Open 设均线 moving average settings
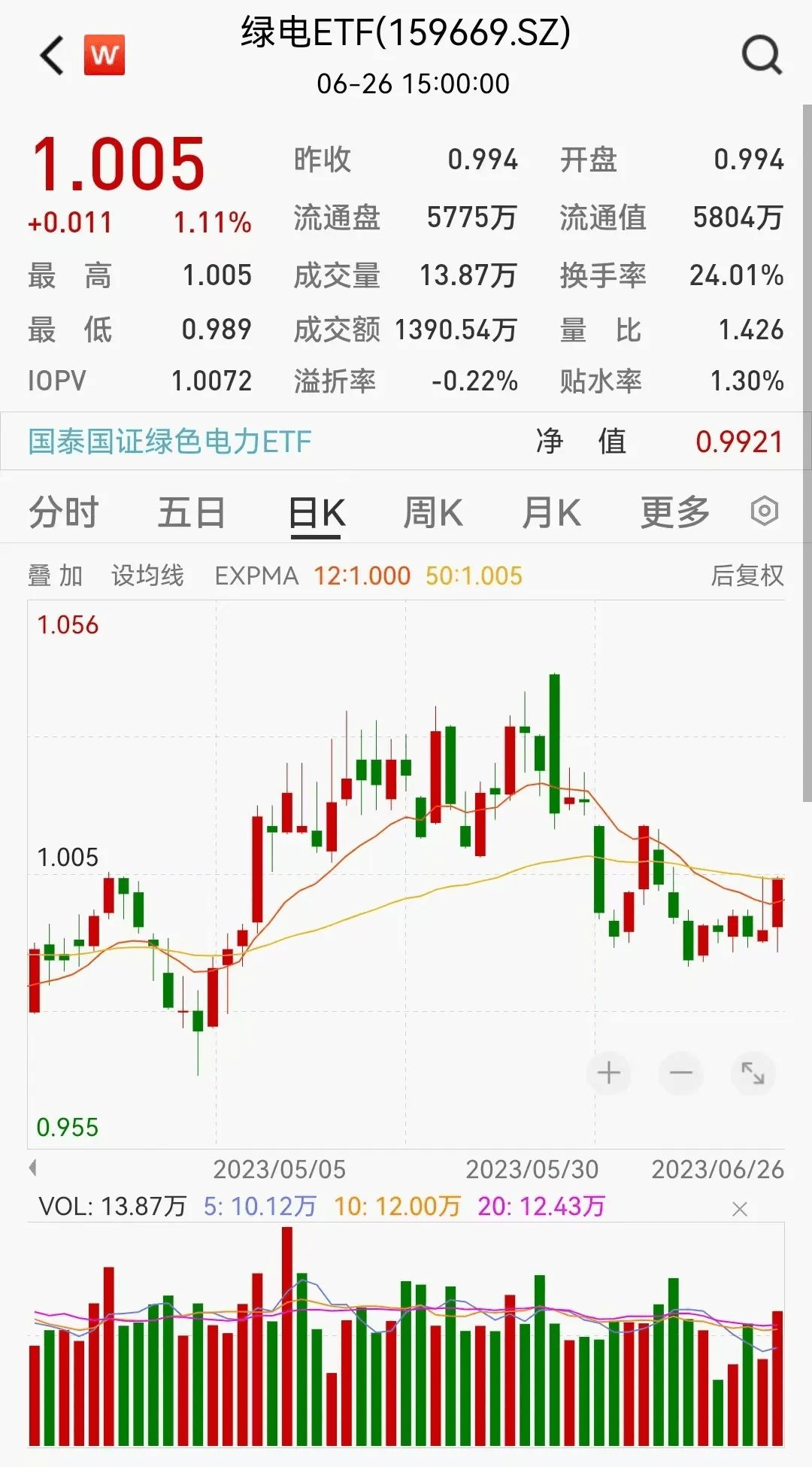This screenshot has width=812, height=1467. point(147,576)
